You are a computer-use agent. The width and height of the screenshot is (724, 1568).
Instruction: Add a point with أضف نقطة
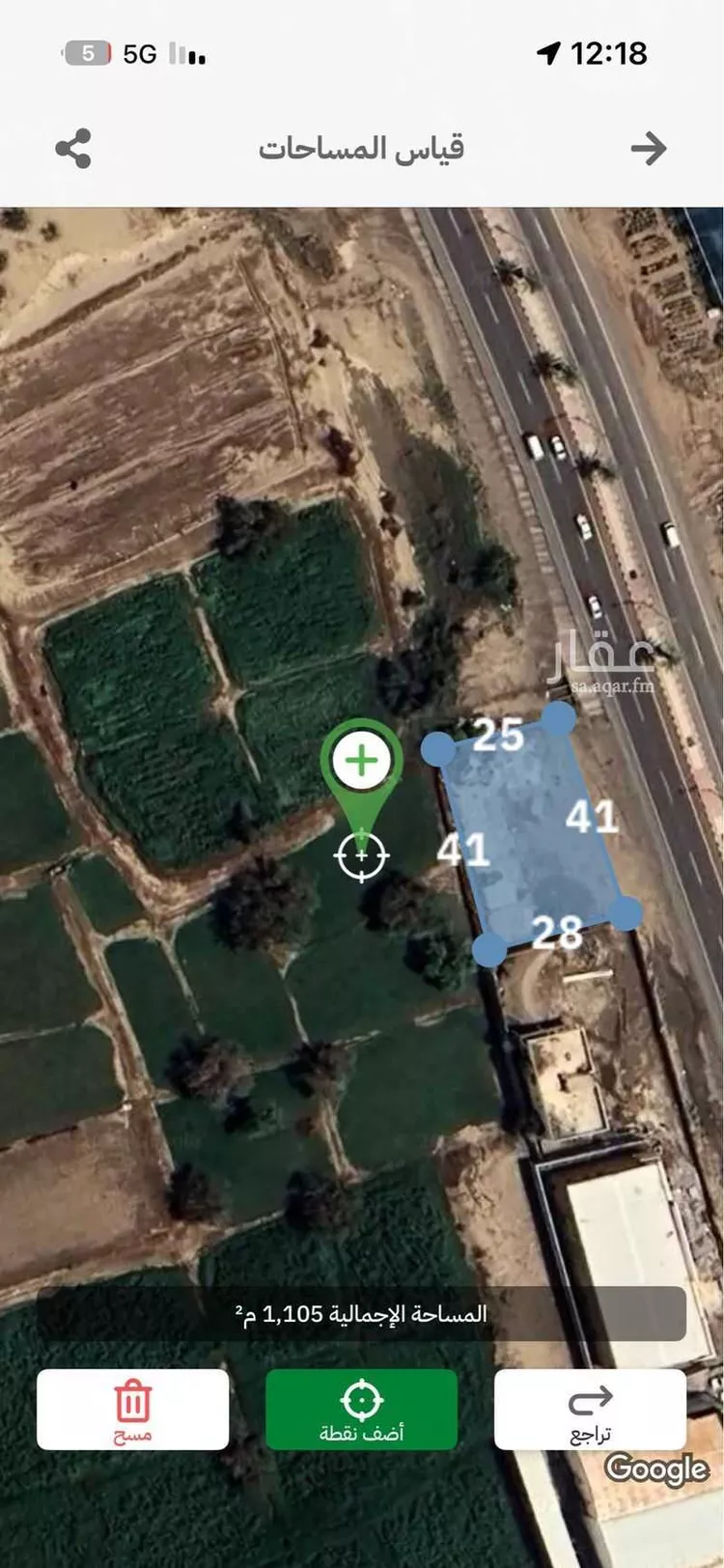pos(362,1410)
